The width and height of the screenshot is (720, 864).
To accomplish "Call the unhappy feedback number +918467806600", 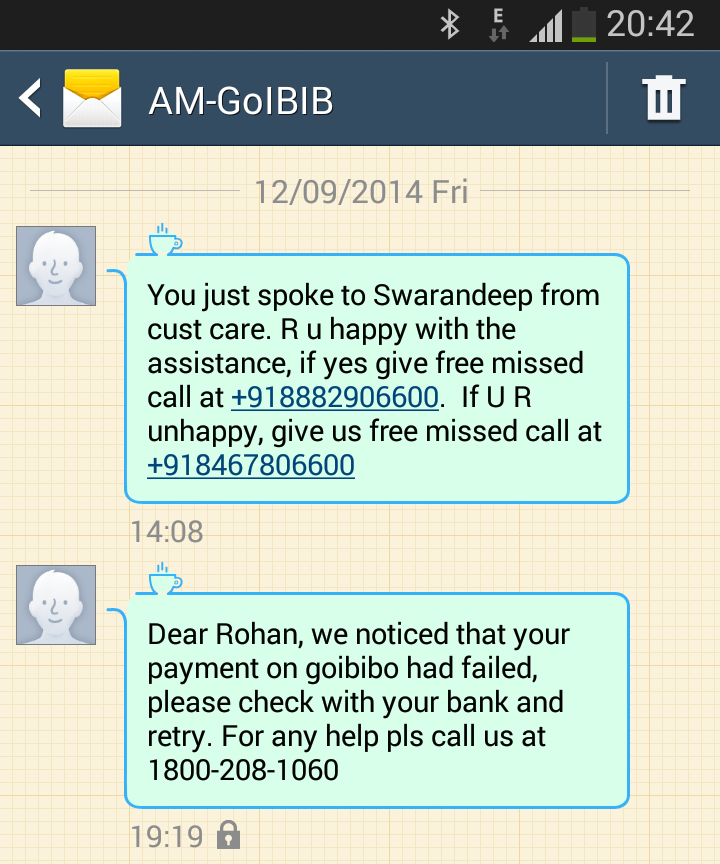I will (x=251, y=465).
